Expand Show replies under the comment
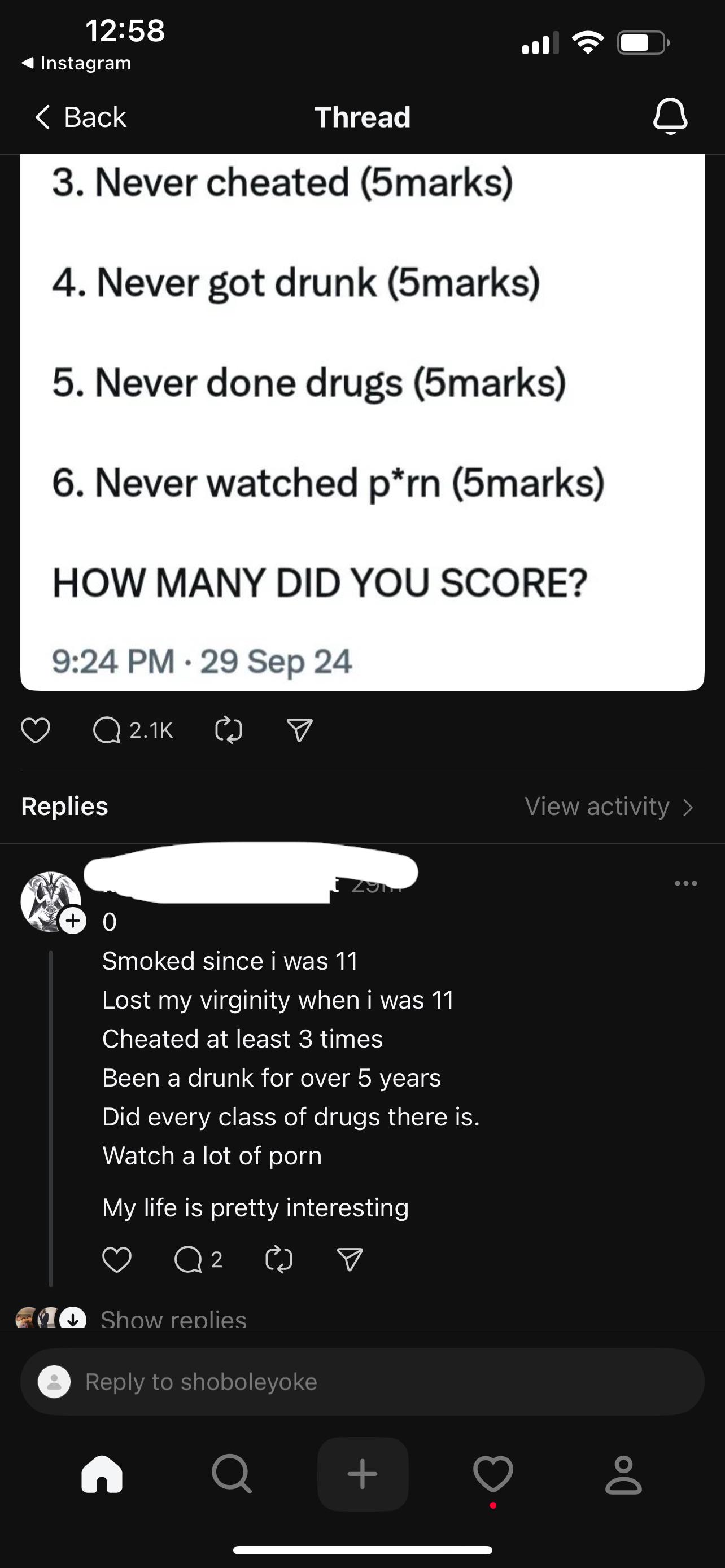The image size is (725, 1568). pyautogui.click(x=173, y=1319)
